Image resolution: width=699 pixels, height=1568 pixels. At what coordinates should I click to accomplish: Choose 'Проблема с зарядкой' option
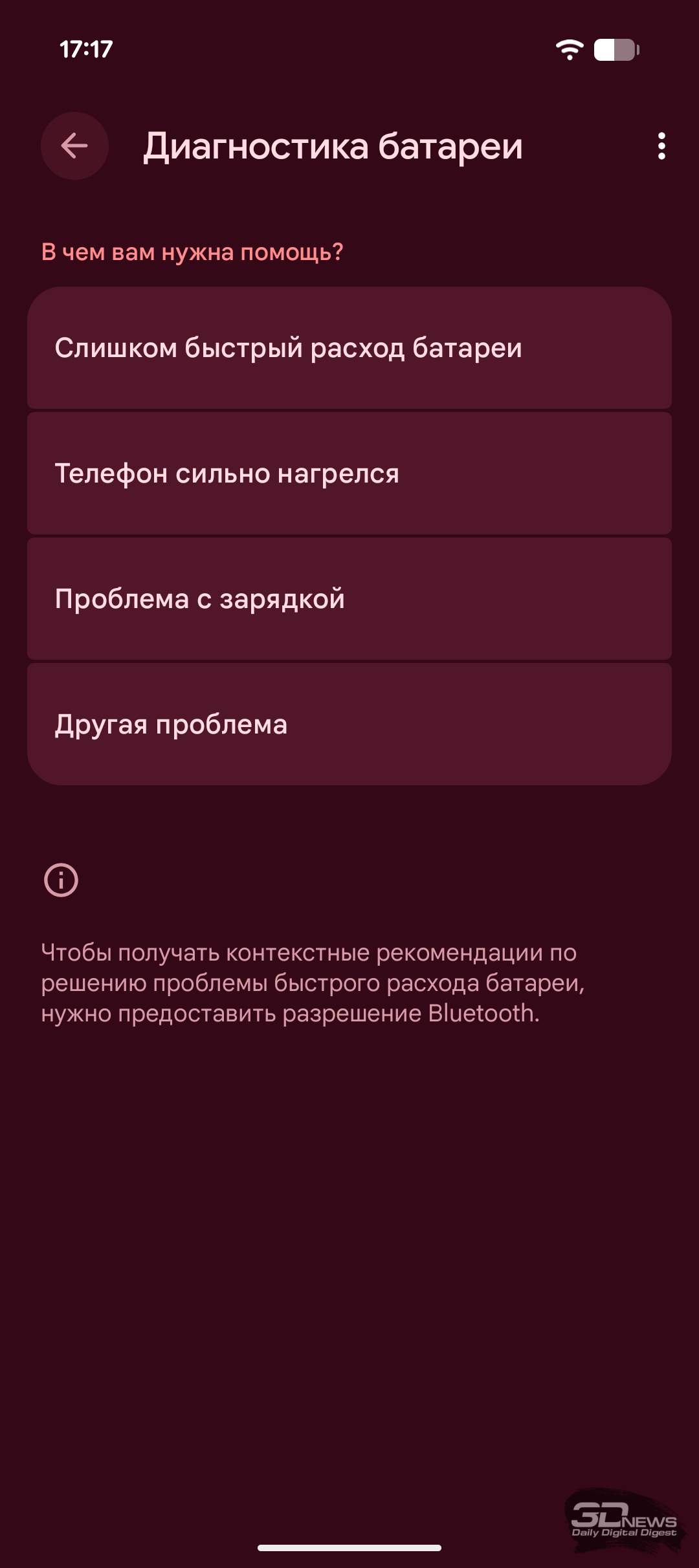click(349, 599)
